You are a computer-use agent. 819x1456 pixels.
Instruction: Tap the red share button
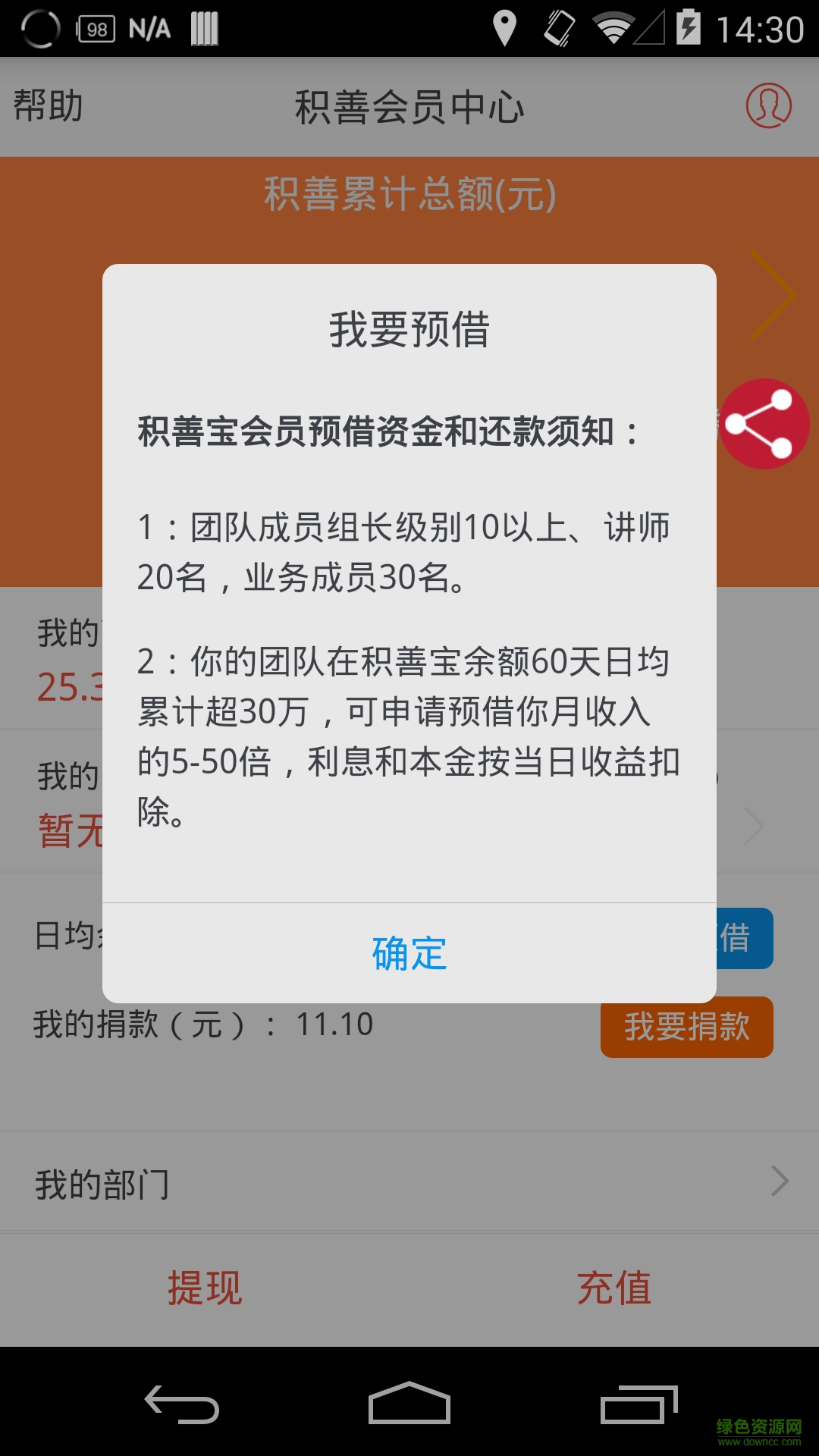point(764,424)
